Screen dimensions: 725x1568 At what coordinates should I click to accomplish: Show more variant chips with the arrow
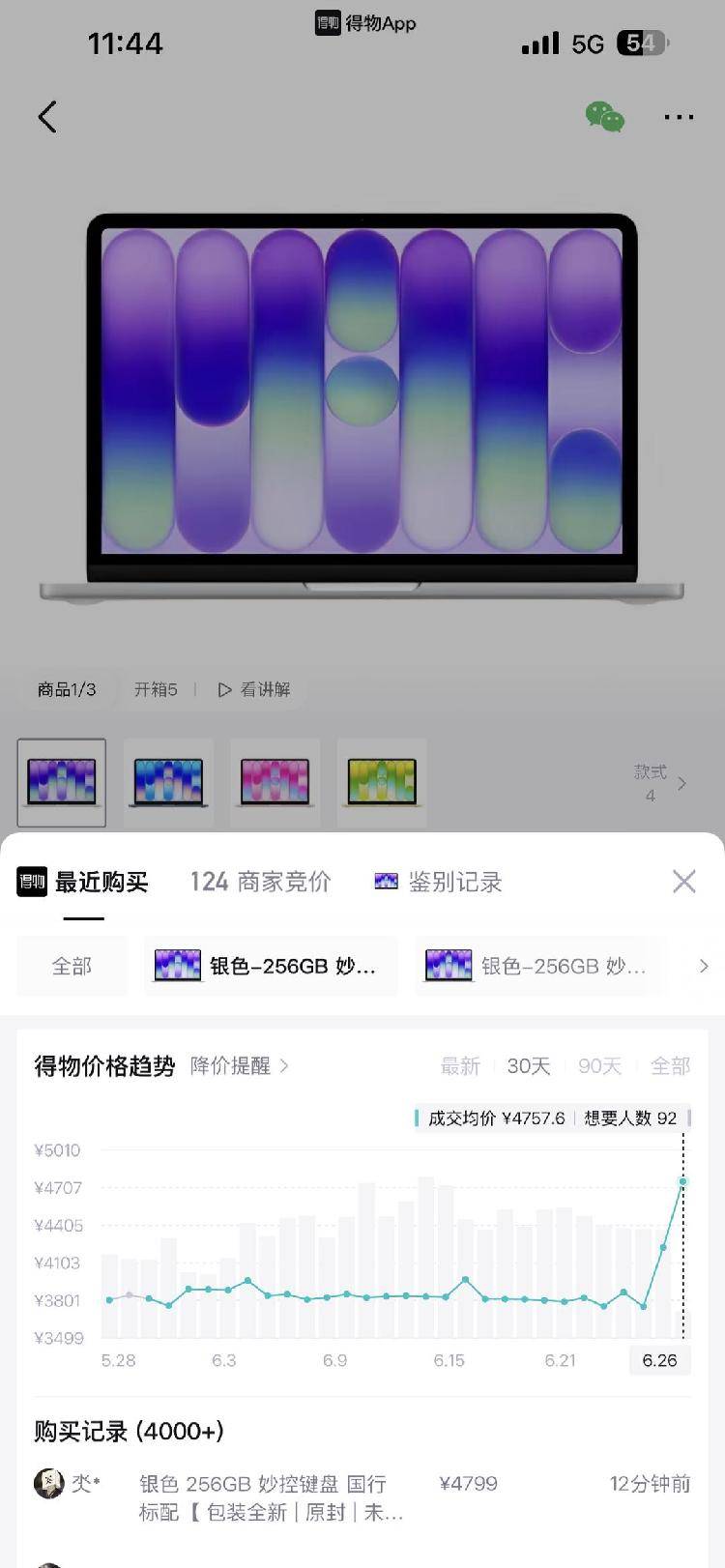[x=703, y=966]
